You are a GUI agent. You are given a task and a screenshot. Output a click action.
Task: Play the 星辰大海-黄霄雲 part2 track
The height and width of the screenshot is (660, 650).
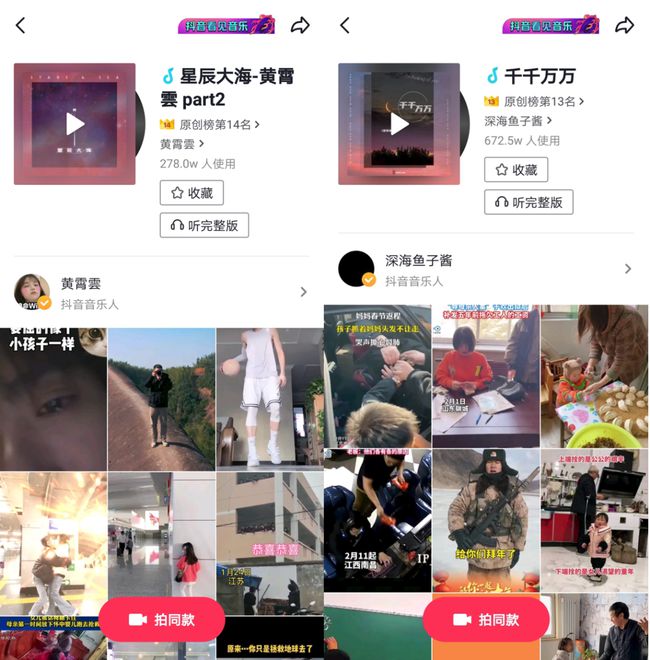click(75, 124)
